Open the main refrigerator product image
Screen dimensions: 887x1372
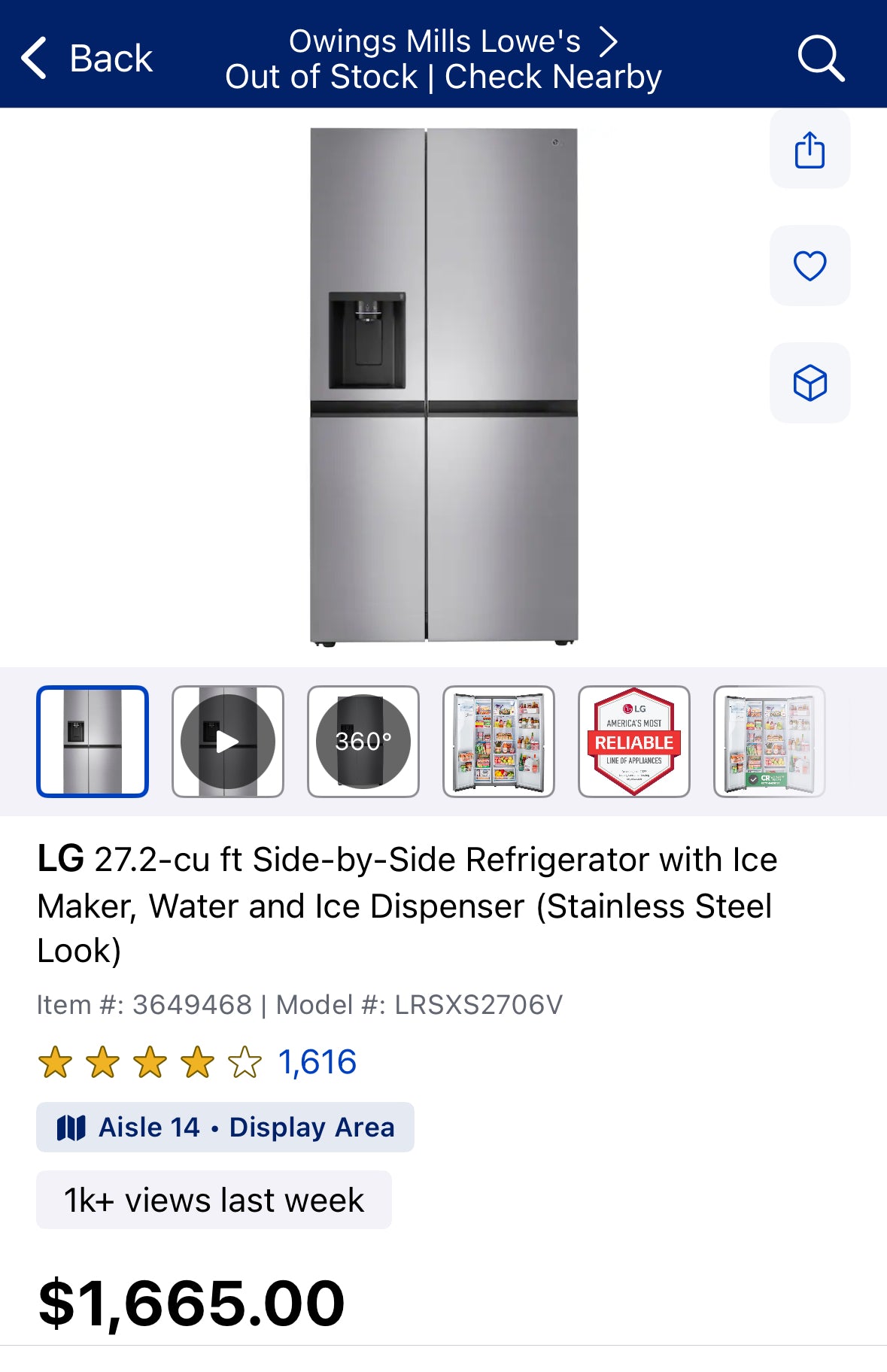444,385
